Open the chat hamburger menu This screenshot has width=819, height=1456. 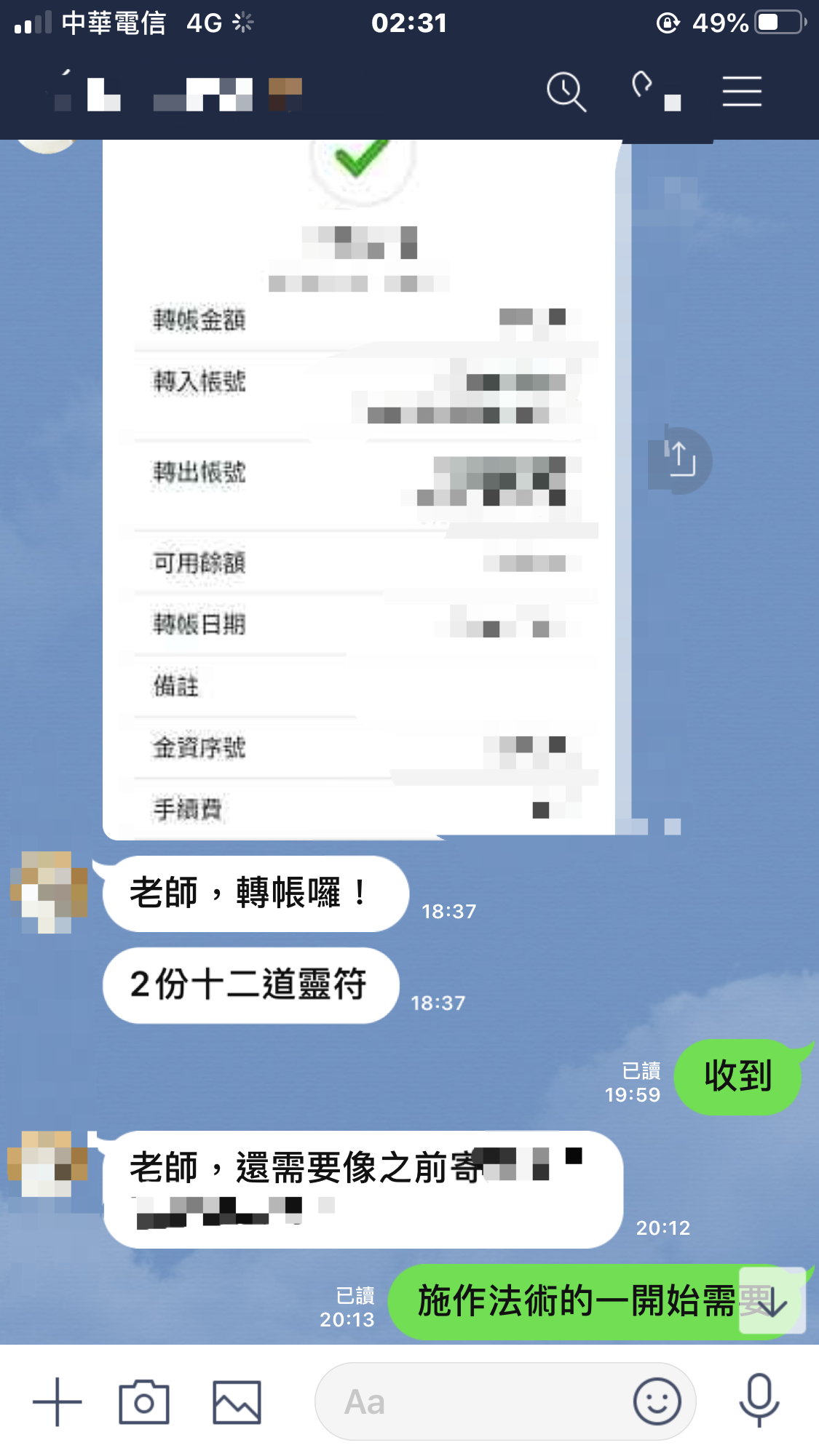coord(741,92)
